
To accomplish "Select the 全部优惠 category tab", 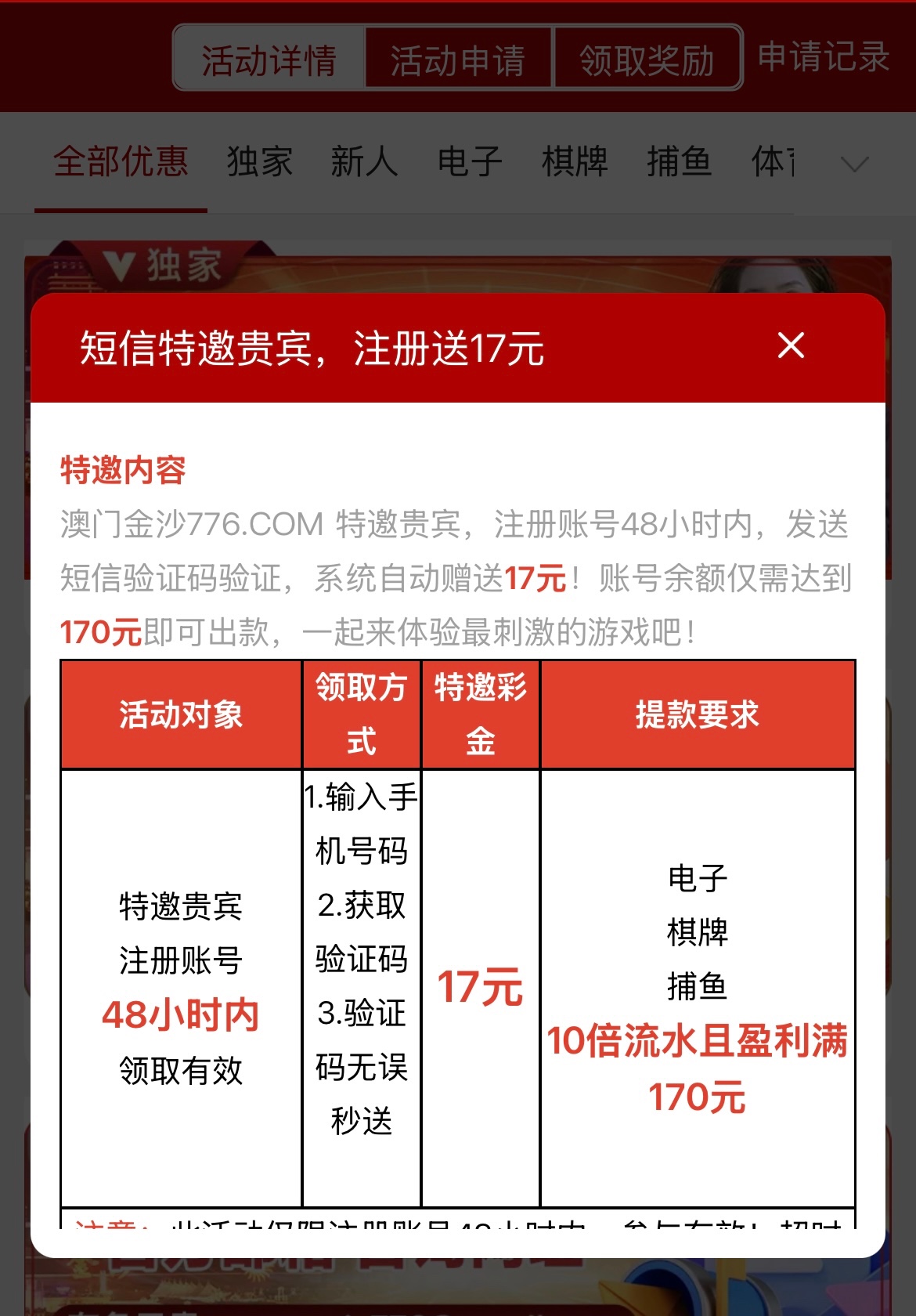I will pyautogui.click(x=121, y=162).
